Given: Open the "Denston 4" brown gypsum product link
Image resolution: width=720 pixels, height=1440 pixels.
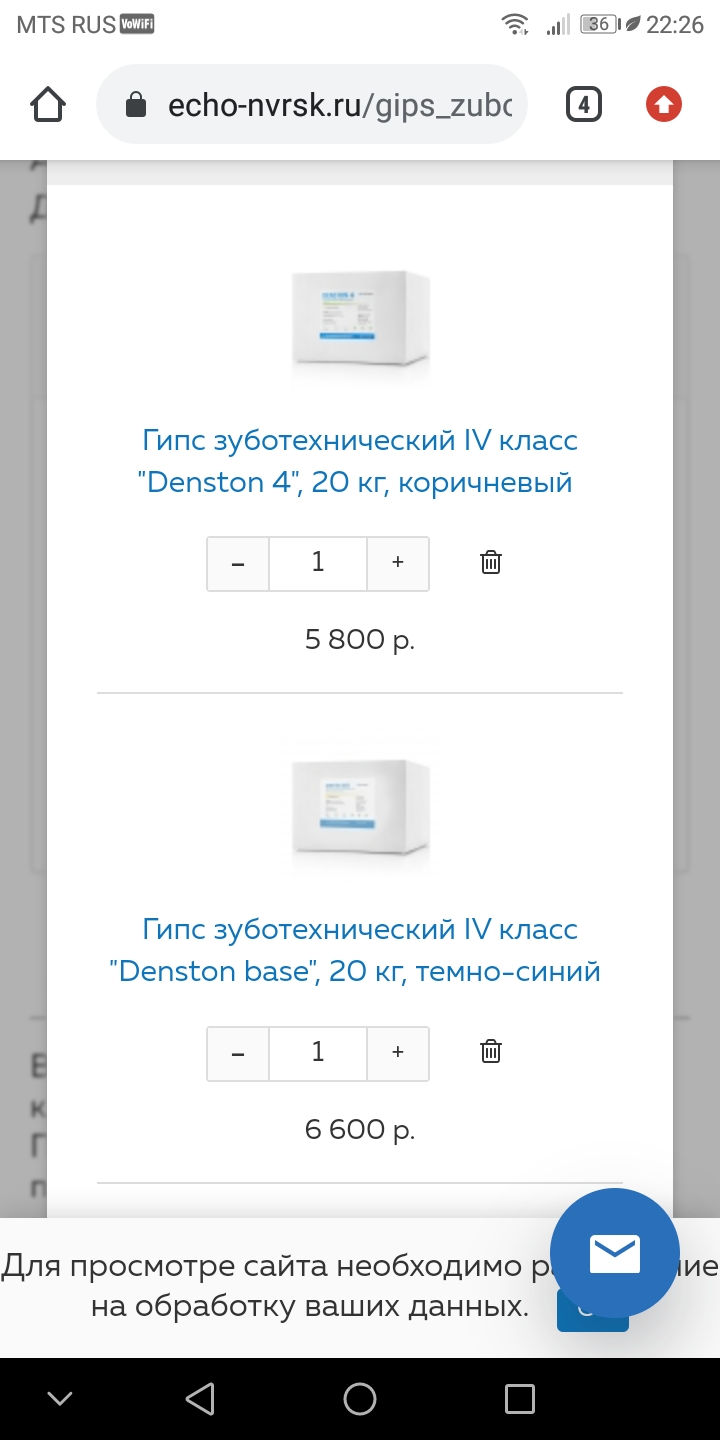Looking at the screenshot, I should [355, 461].
